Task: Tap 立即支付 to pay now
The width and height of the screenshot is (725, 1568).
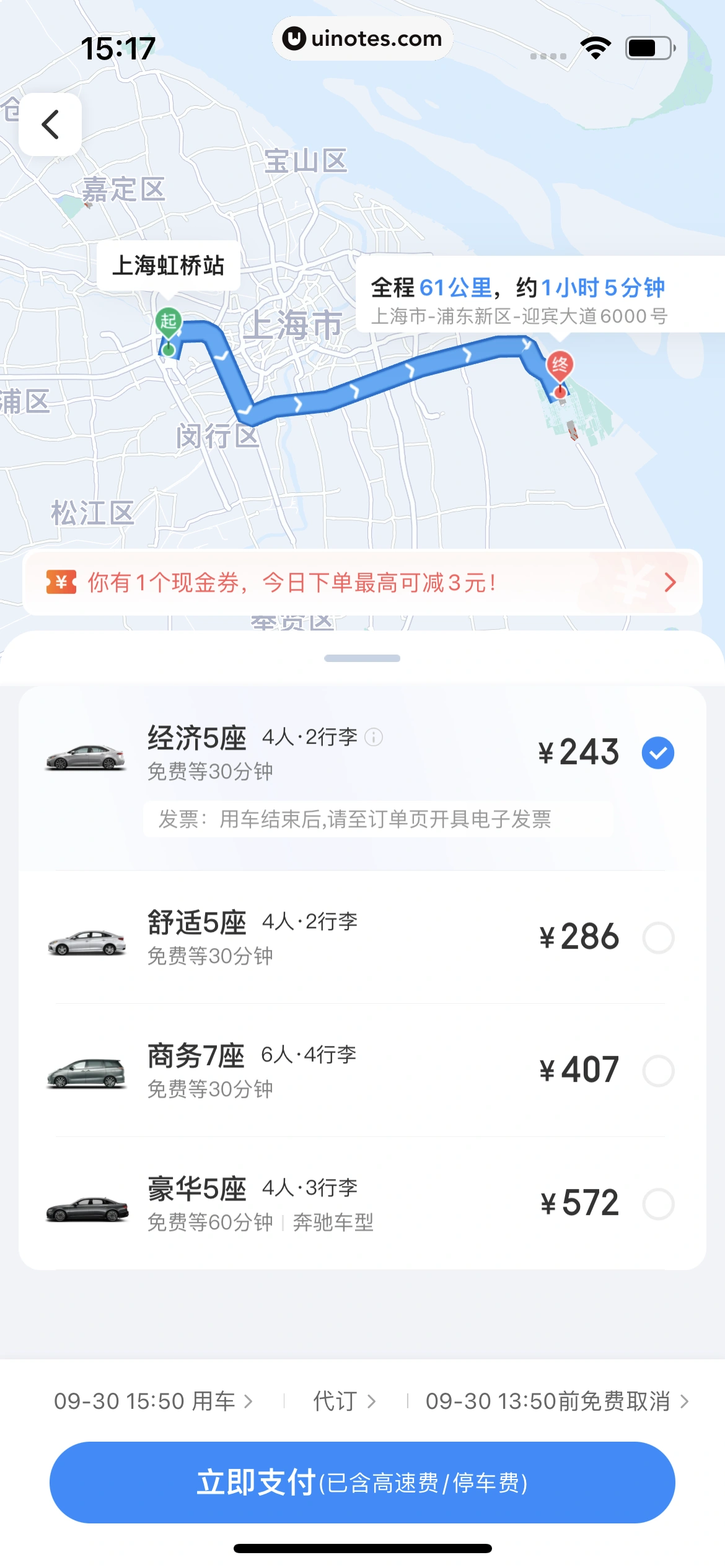Action: pos(362,1483)
